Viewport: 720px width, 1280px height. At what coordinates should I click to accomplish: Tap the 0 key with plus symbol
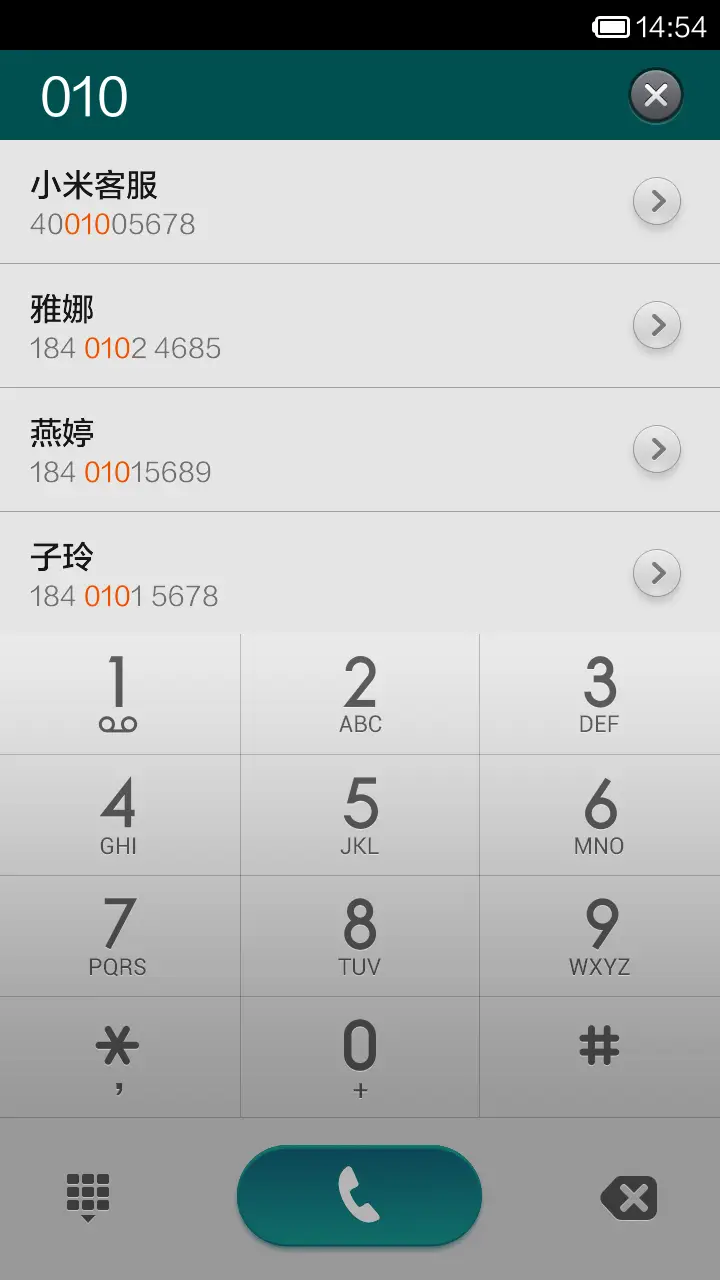coord(359,1055)
